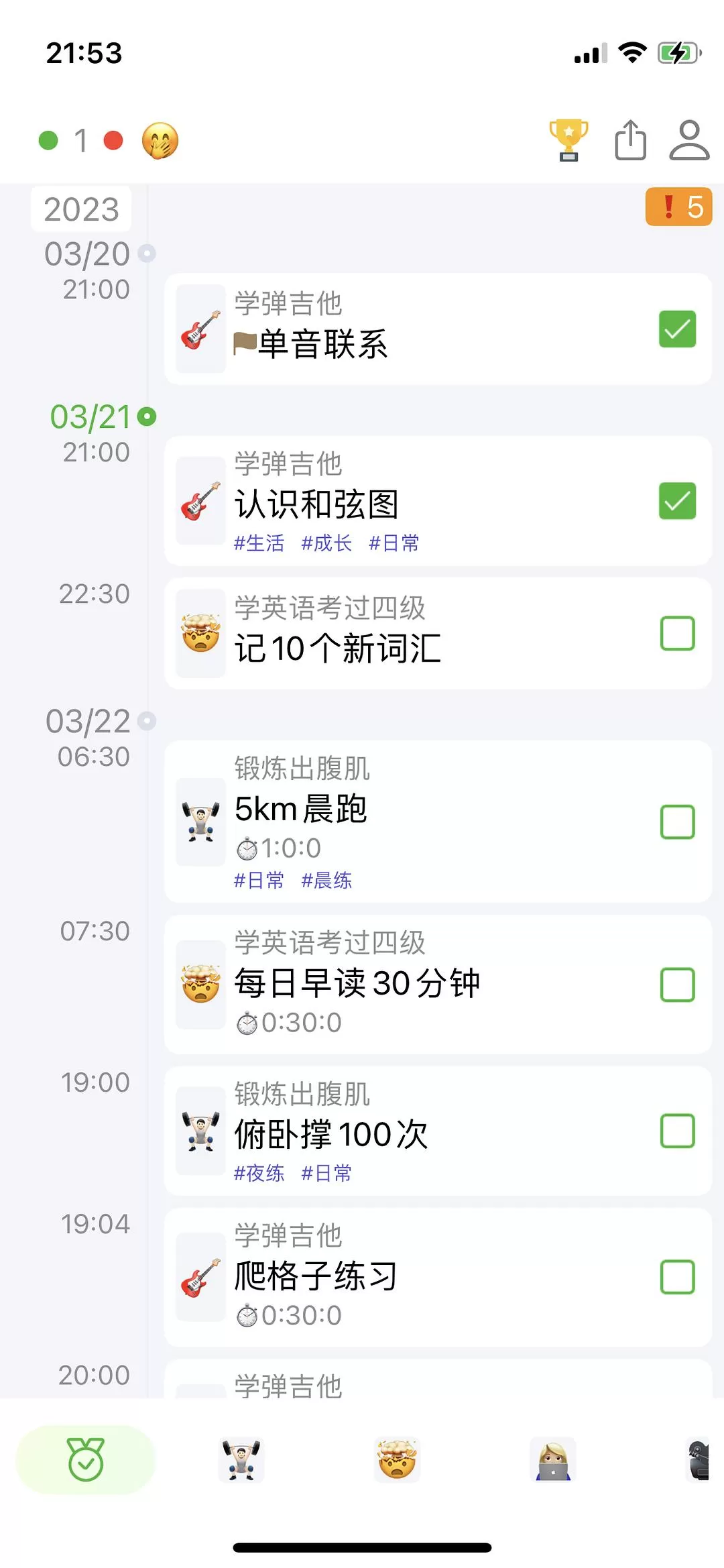Switch to the exploding-head goal tab
Viewport: 724px width, 1568px height.
(x=397, y=1459)
